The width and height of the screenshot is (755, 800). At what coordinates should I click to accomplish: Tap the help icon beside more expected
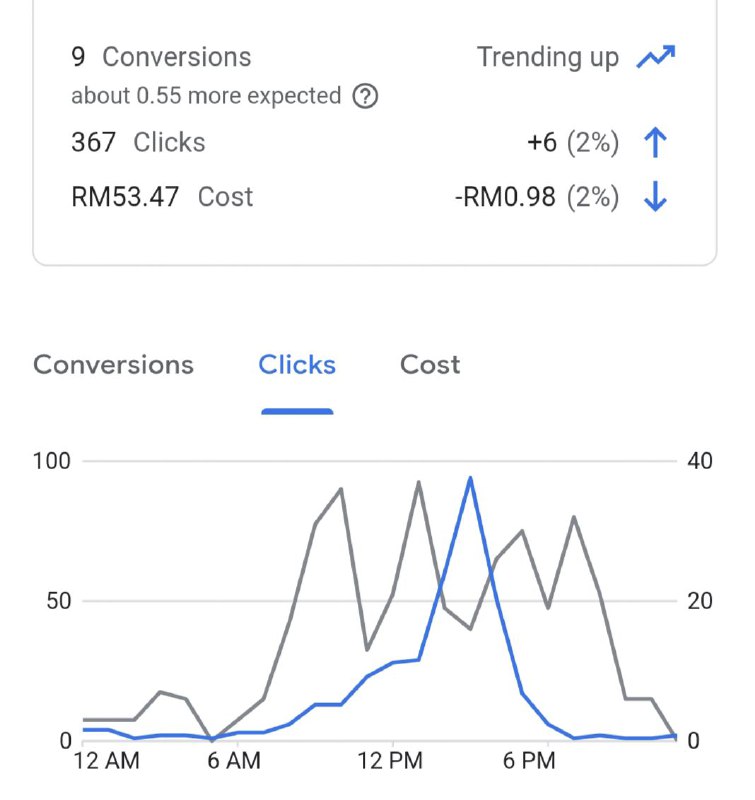point(366,97)
